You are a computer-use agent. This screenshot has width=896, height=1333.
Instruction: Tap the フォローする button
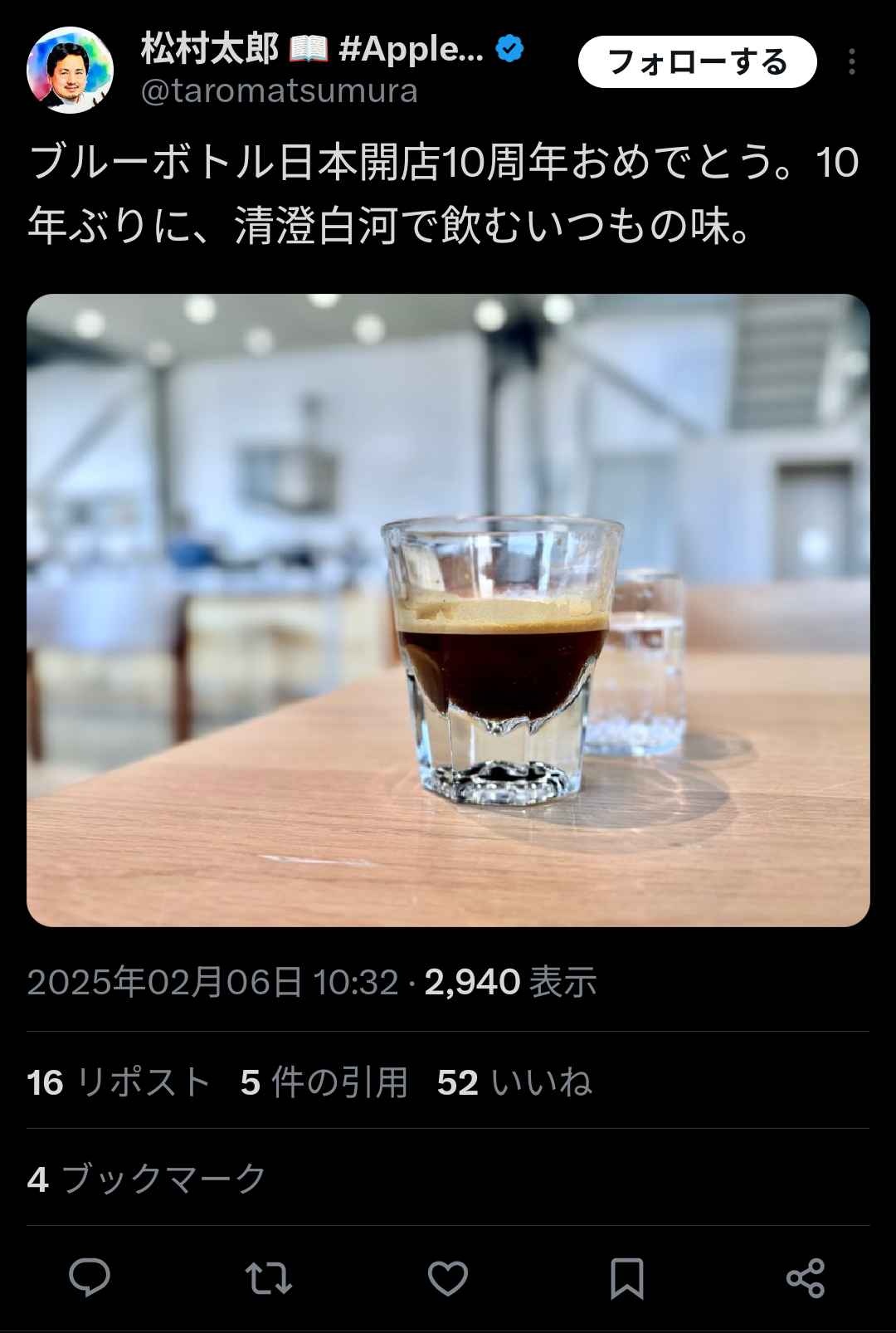(697, 62)
